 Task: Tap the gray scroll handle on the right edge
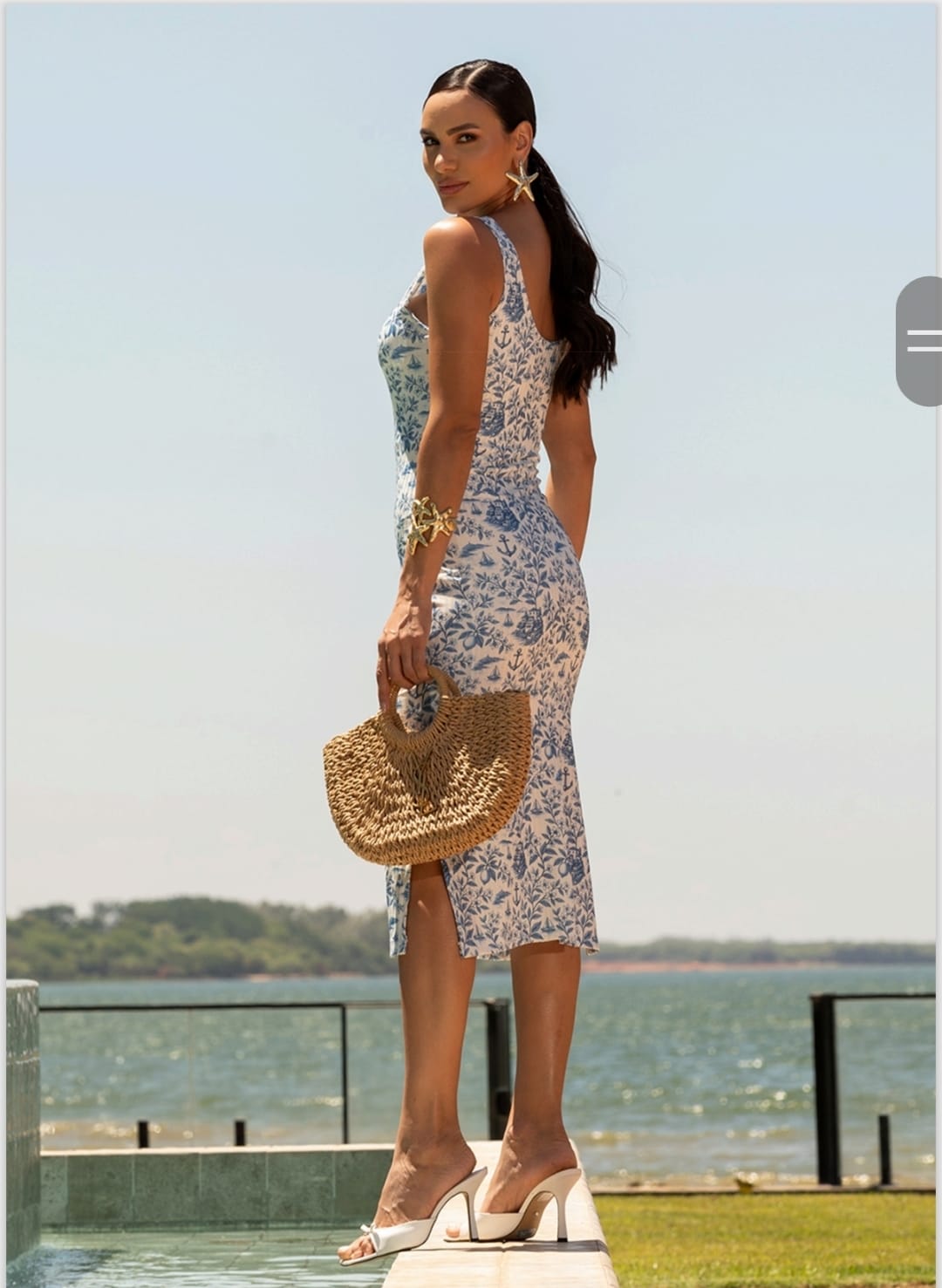pos(920,341)
